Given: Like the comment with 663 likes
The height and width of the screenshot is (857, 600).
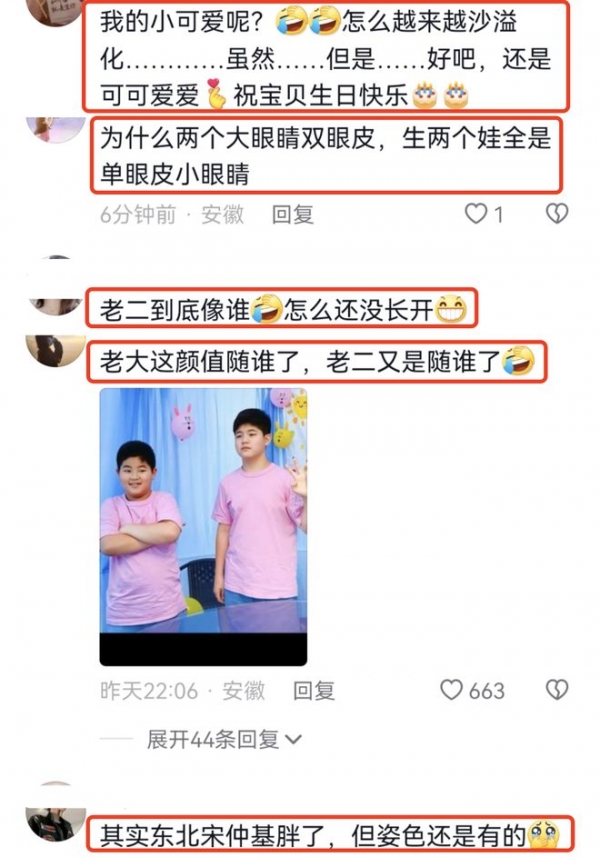Looking at the screenshot, I should 453,690.
